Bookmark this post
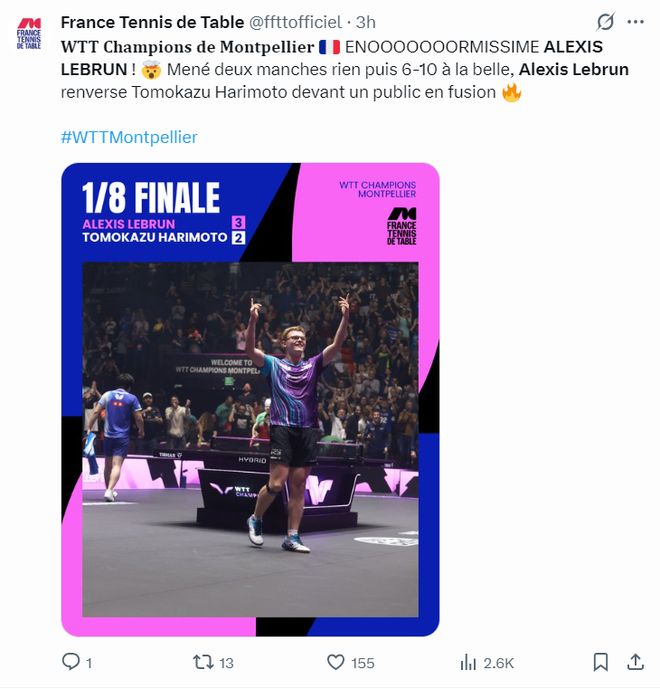This screenshot has height=689, width=660. [x=600, y=662]
